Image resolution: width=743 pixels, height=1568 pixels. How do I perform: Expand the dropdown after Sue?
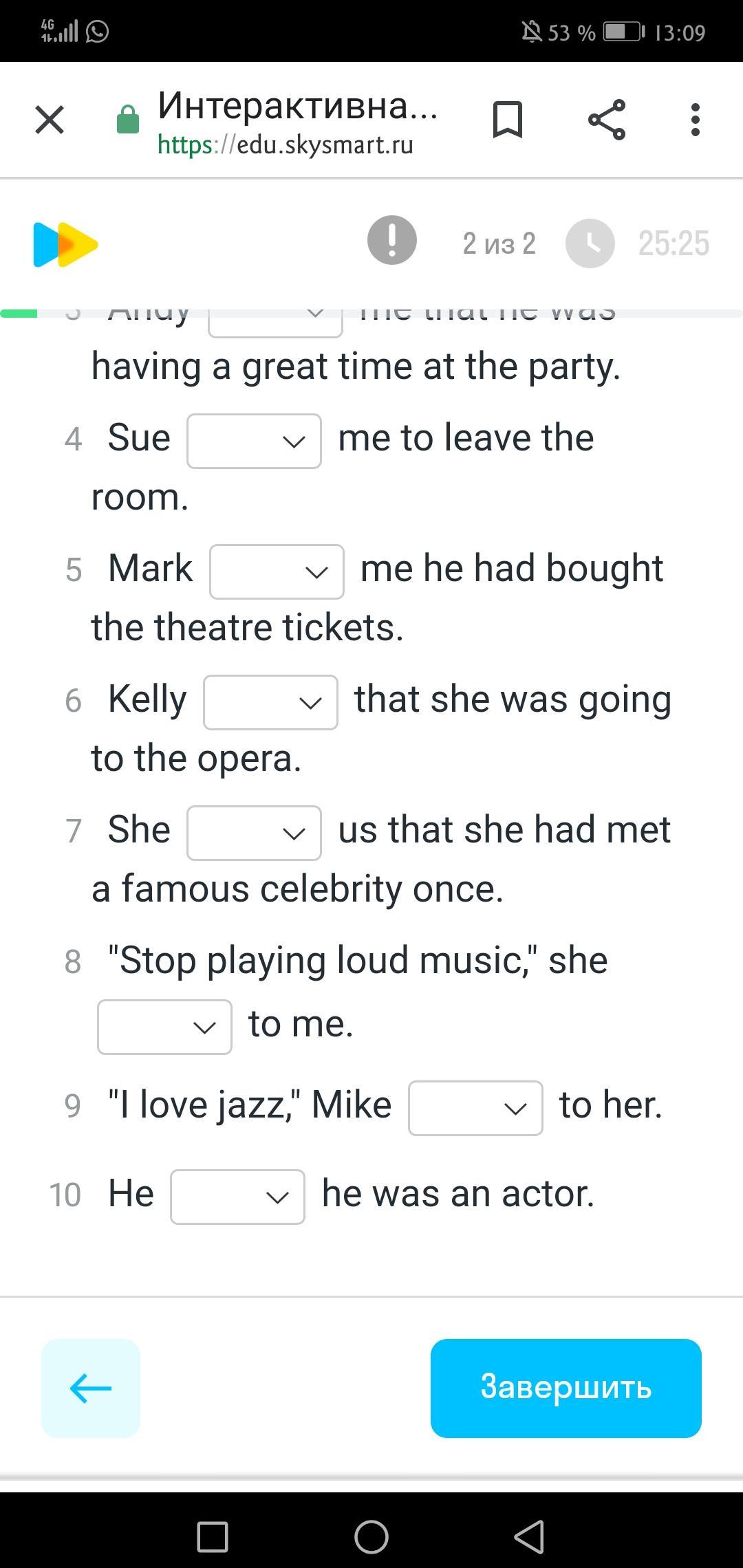pos(254,441)
